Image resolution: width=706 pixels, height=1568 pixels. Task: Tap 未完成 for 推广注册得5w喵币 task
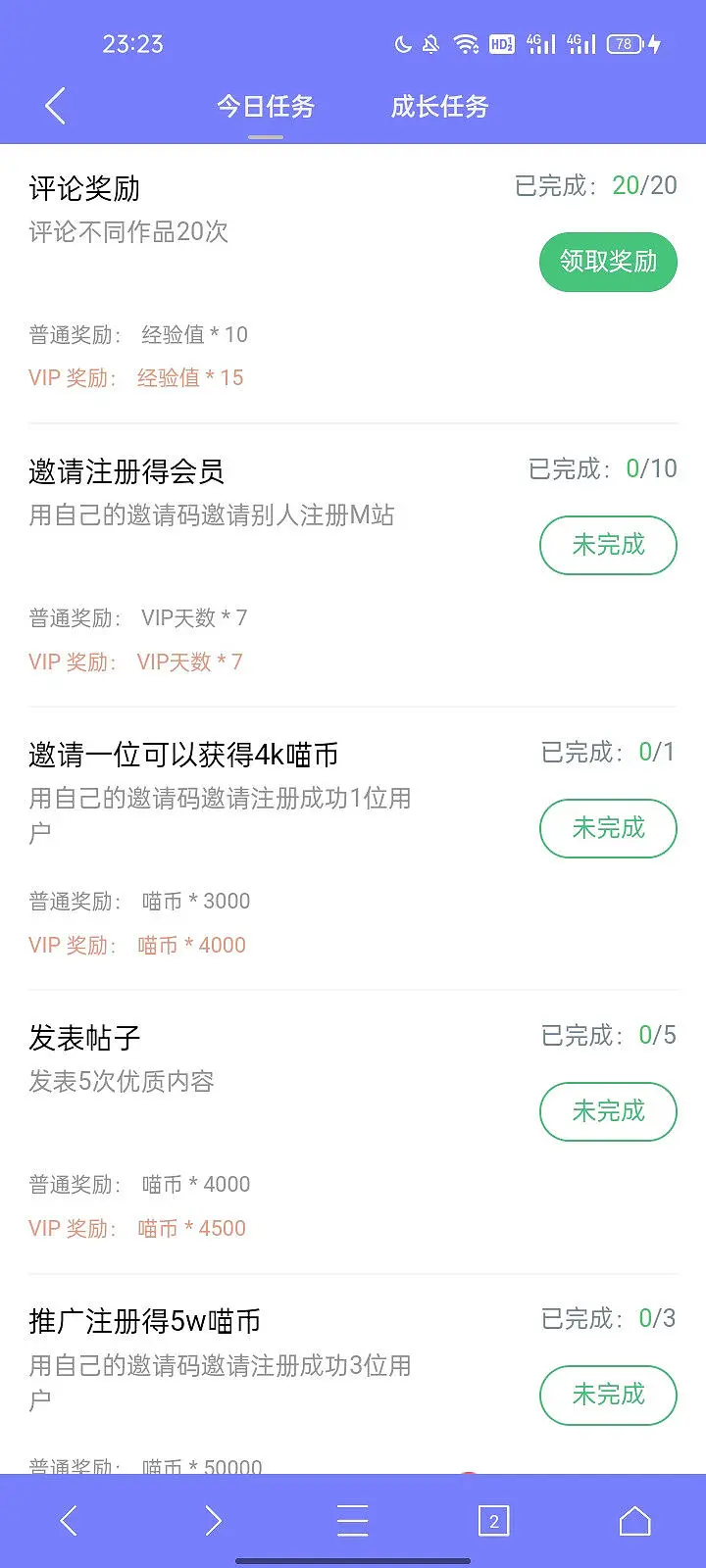[x=608, y=1395]
